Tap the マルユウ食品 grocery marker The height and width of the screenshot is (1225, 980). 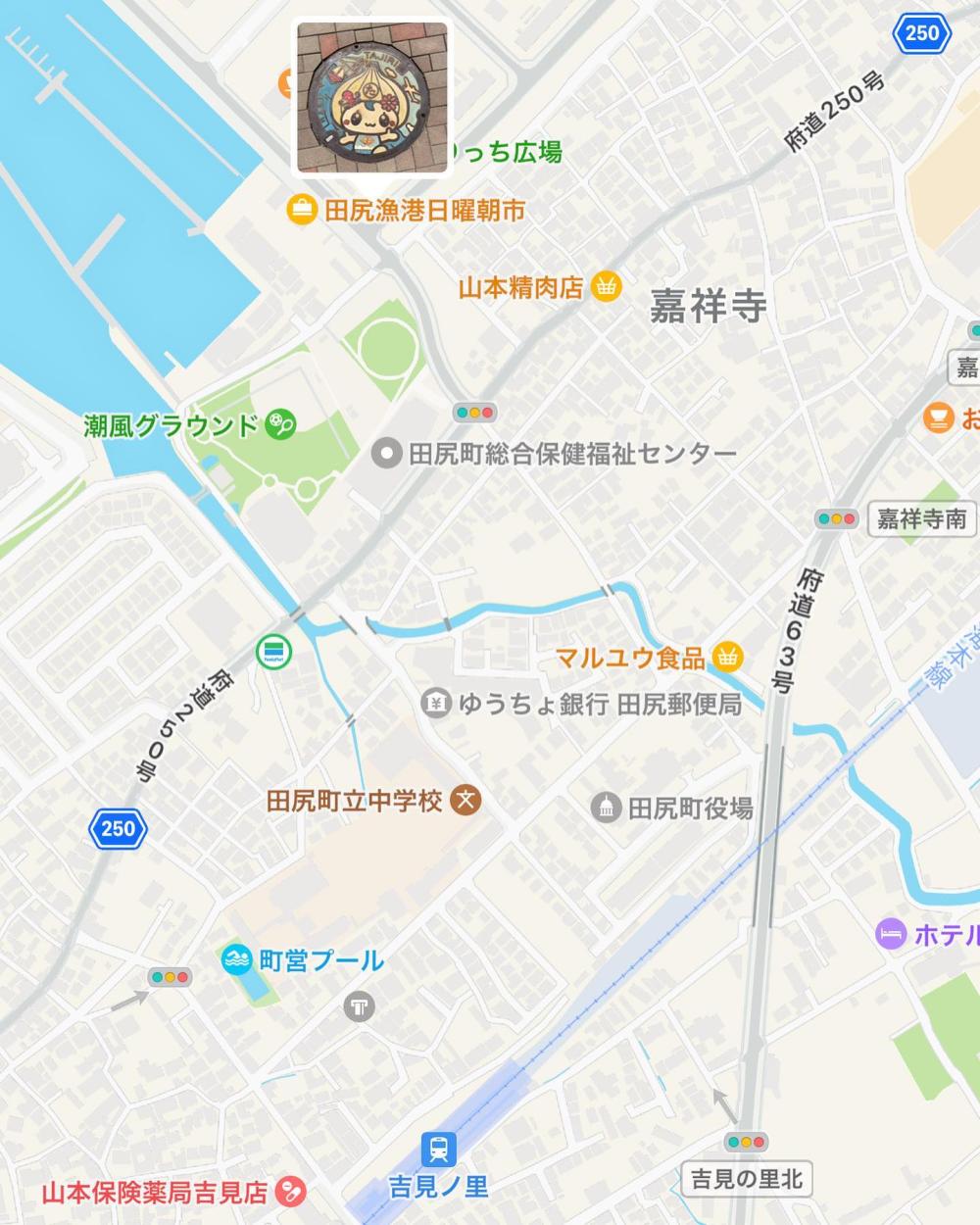click(726, 657)
